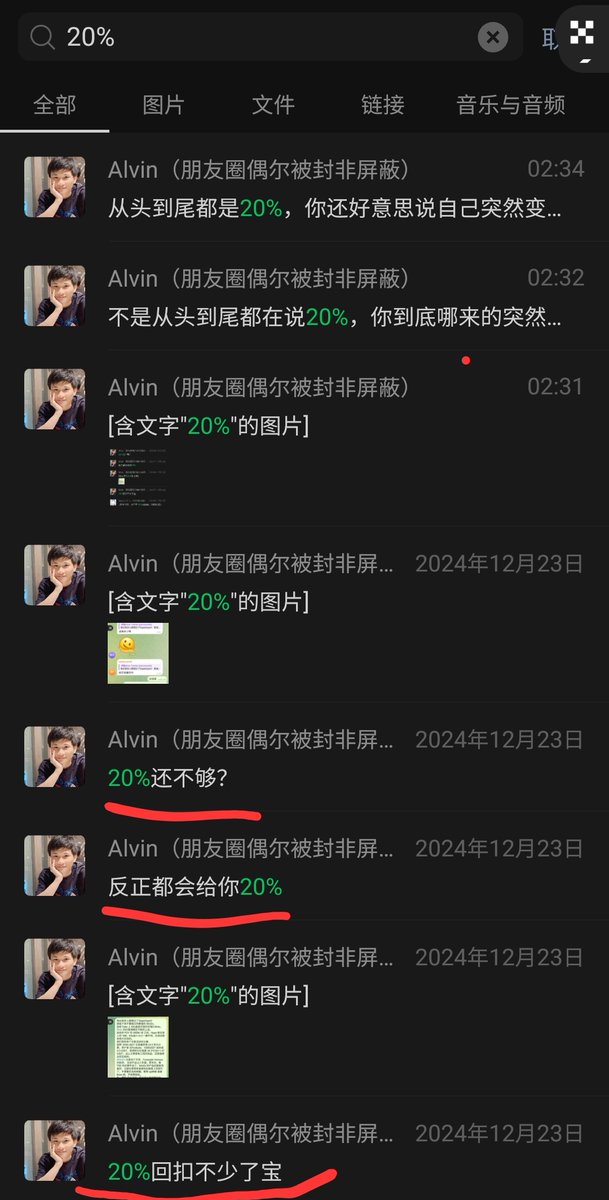
Task: Open the image result with green text thumbnail
Action: (138, 1046)
